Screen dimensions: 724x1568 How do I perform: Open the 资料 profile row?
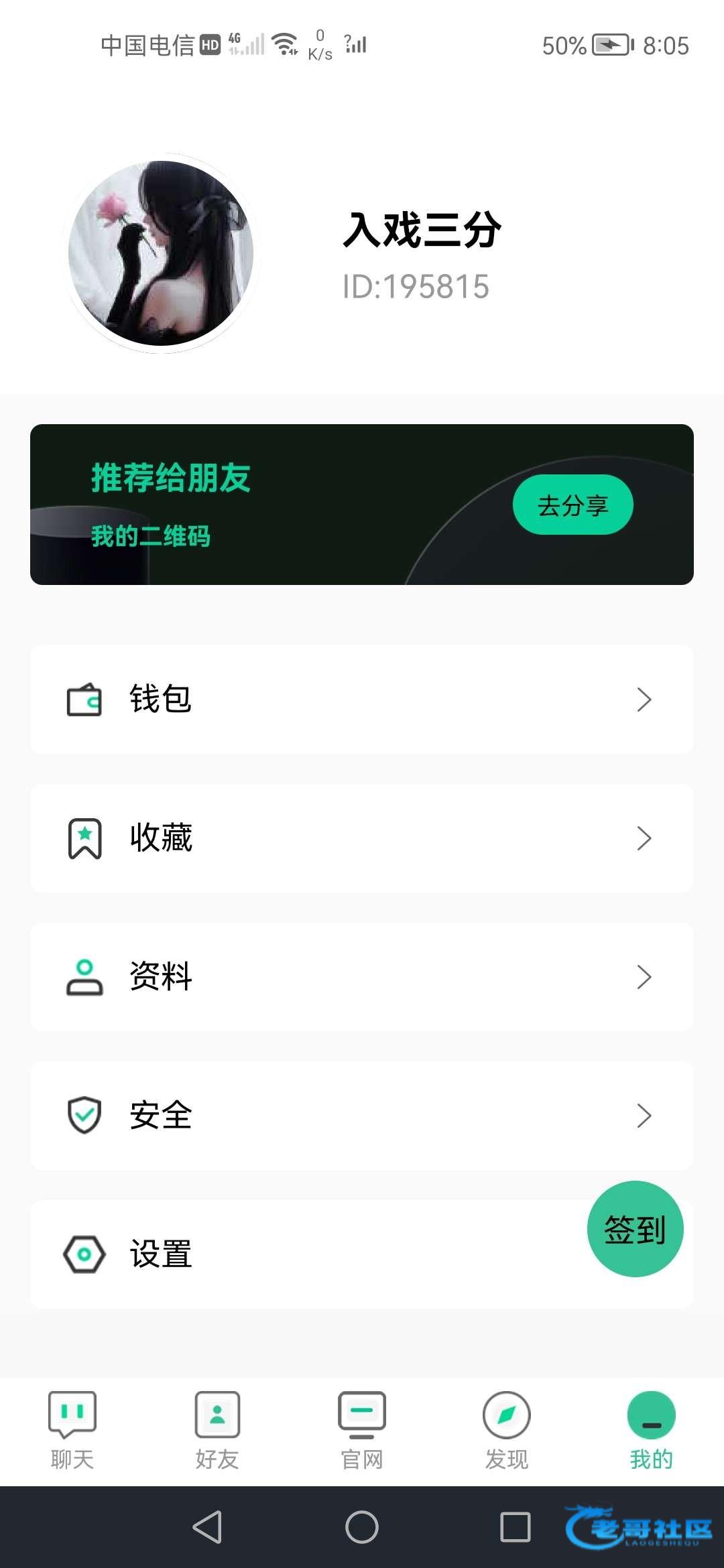pos(362,977)
